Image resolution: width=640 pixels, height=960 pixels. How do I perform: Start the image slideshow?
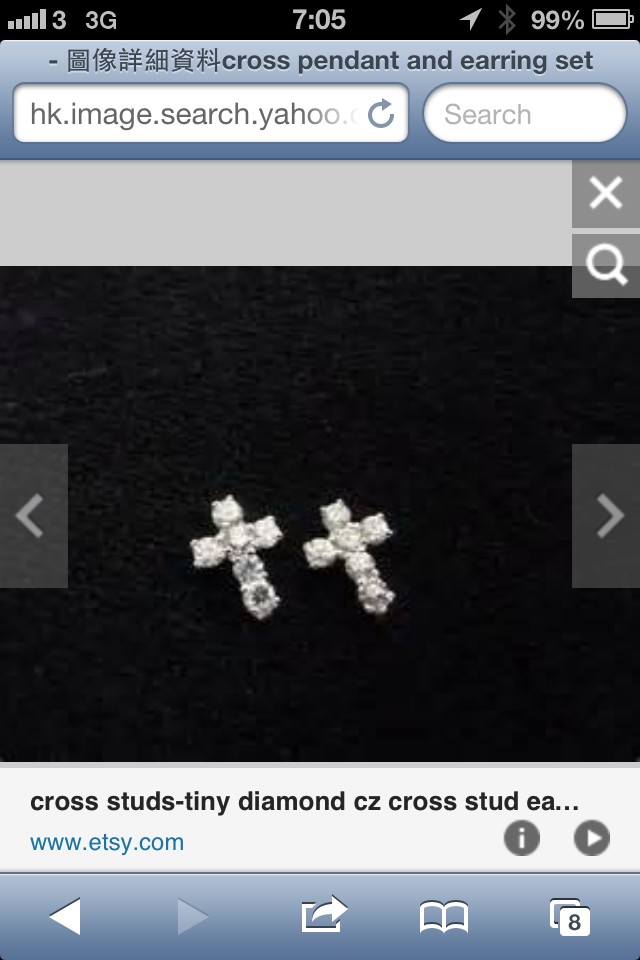(x=591, y=838)
